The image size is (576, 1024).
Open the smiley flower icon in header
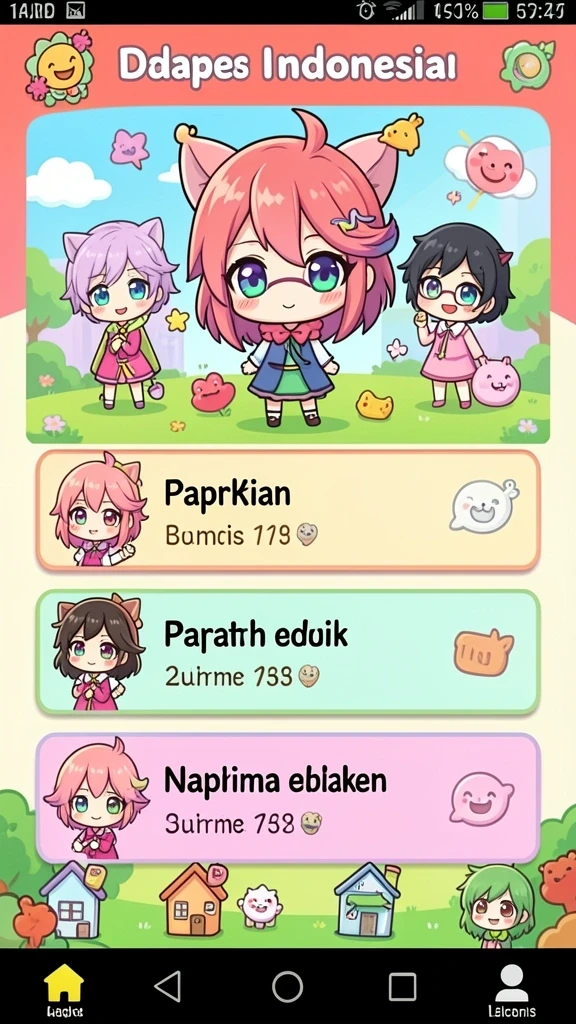pyautogui.click(x=59, y=67)
